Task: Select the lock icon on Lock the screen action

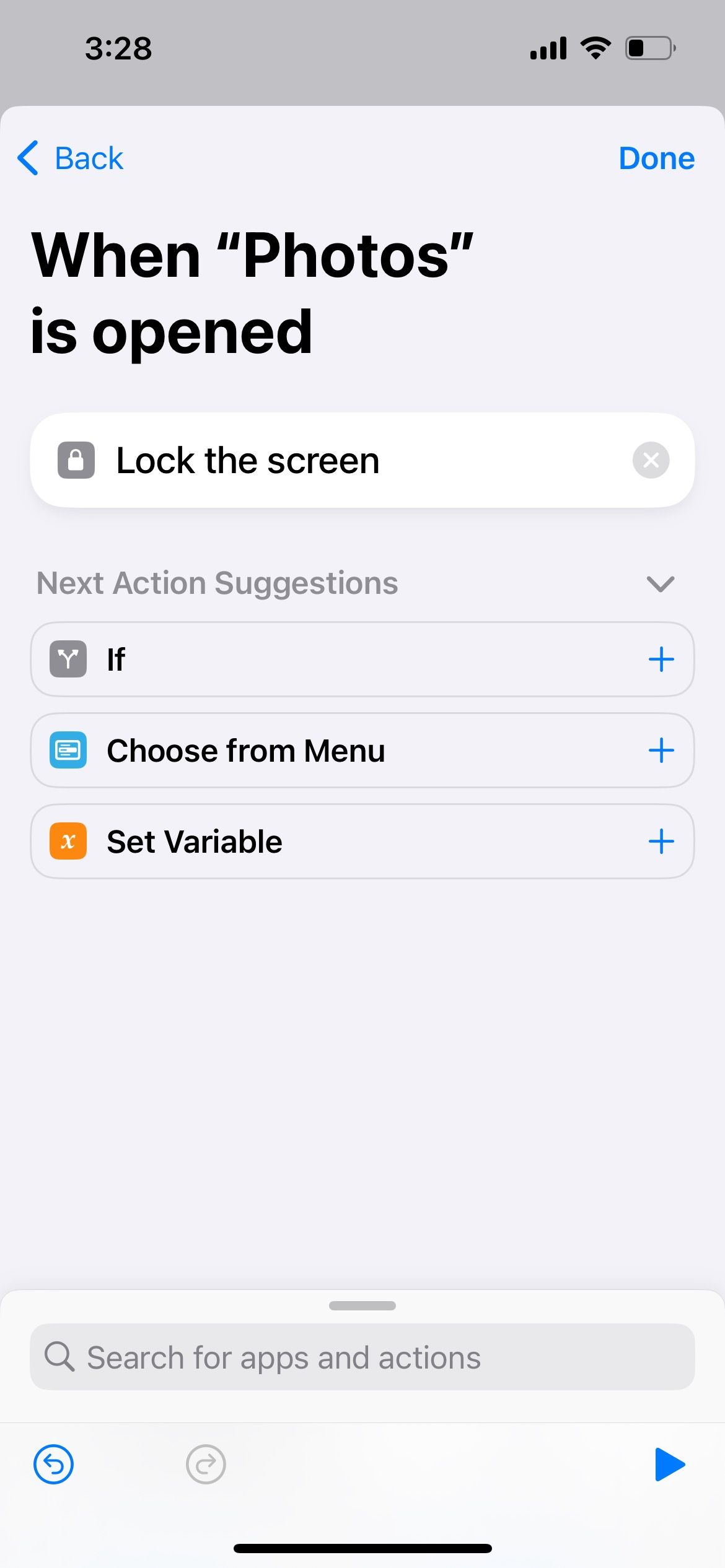Action: coord(77,460)
